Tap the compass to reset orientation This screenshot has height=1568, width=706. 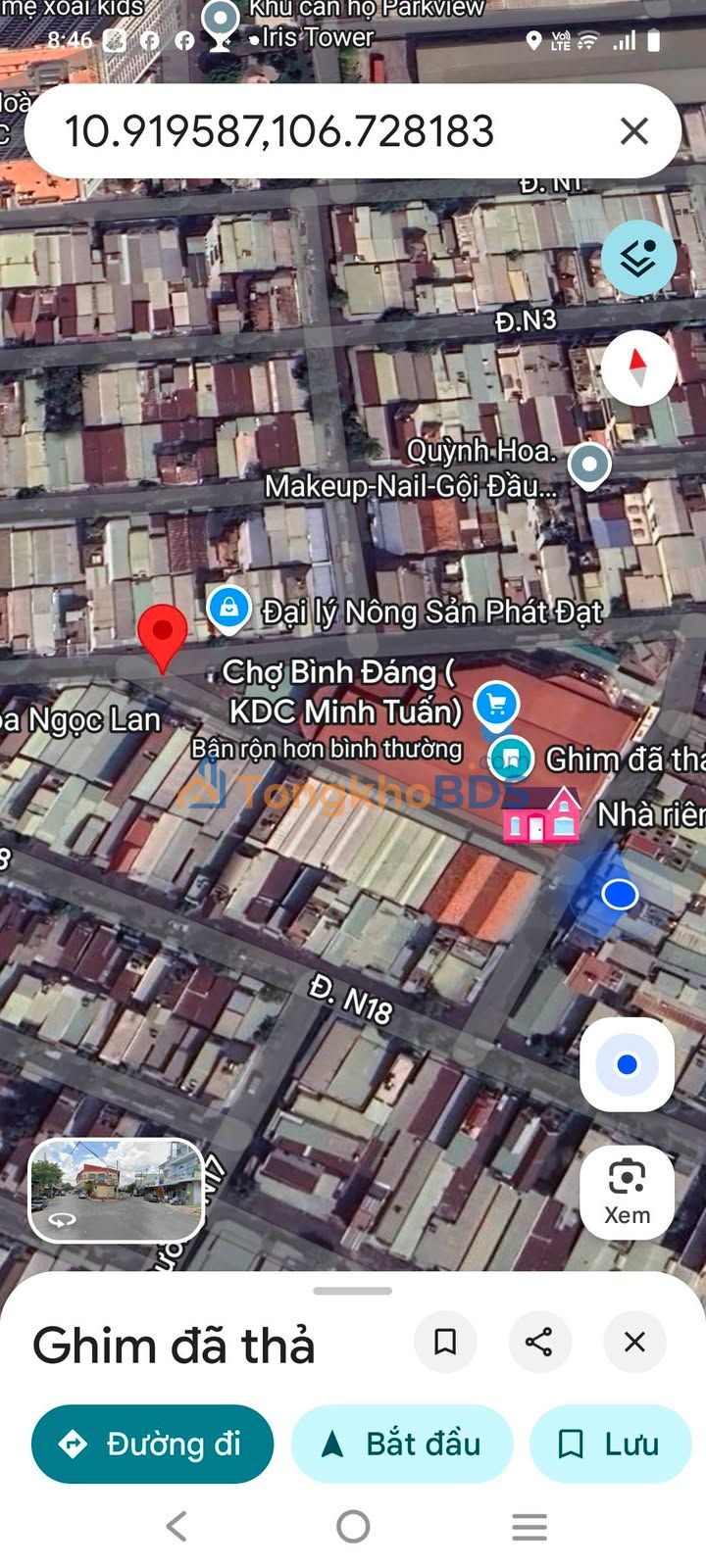[x=638, y=367]
